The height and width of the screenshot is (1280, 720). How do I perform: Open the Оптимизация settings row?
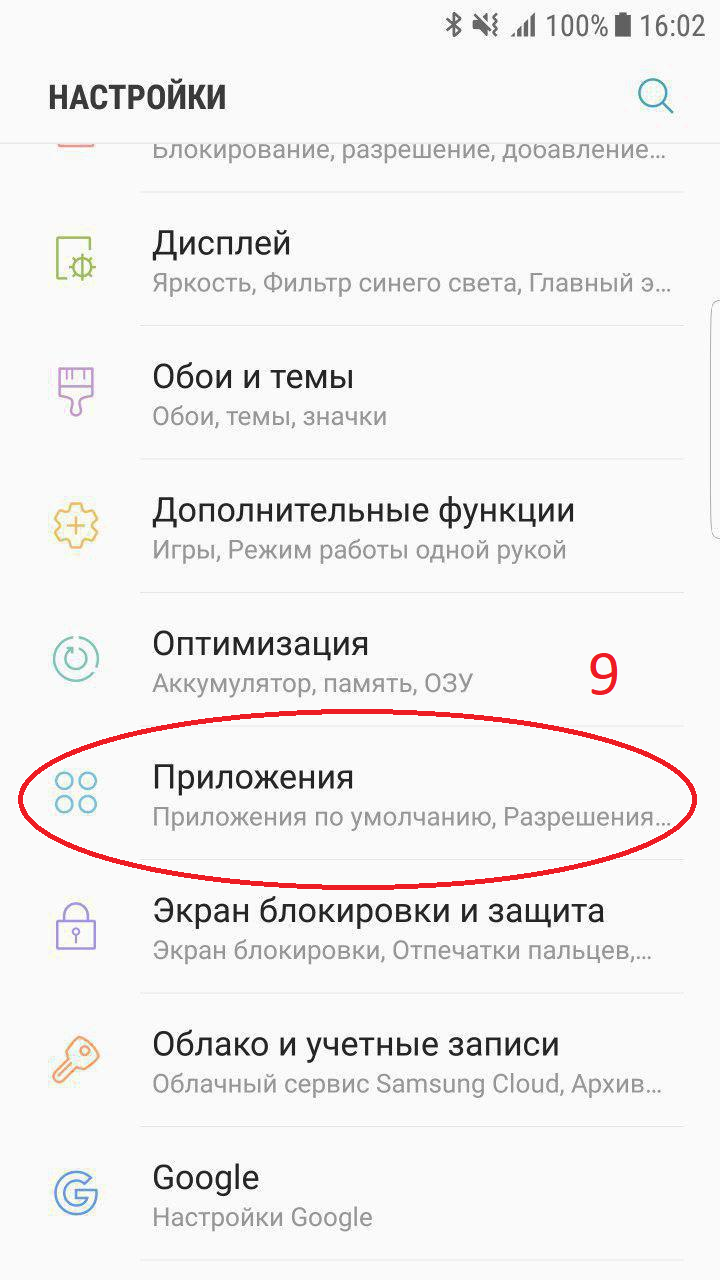[360, 660]
